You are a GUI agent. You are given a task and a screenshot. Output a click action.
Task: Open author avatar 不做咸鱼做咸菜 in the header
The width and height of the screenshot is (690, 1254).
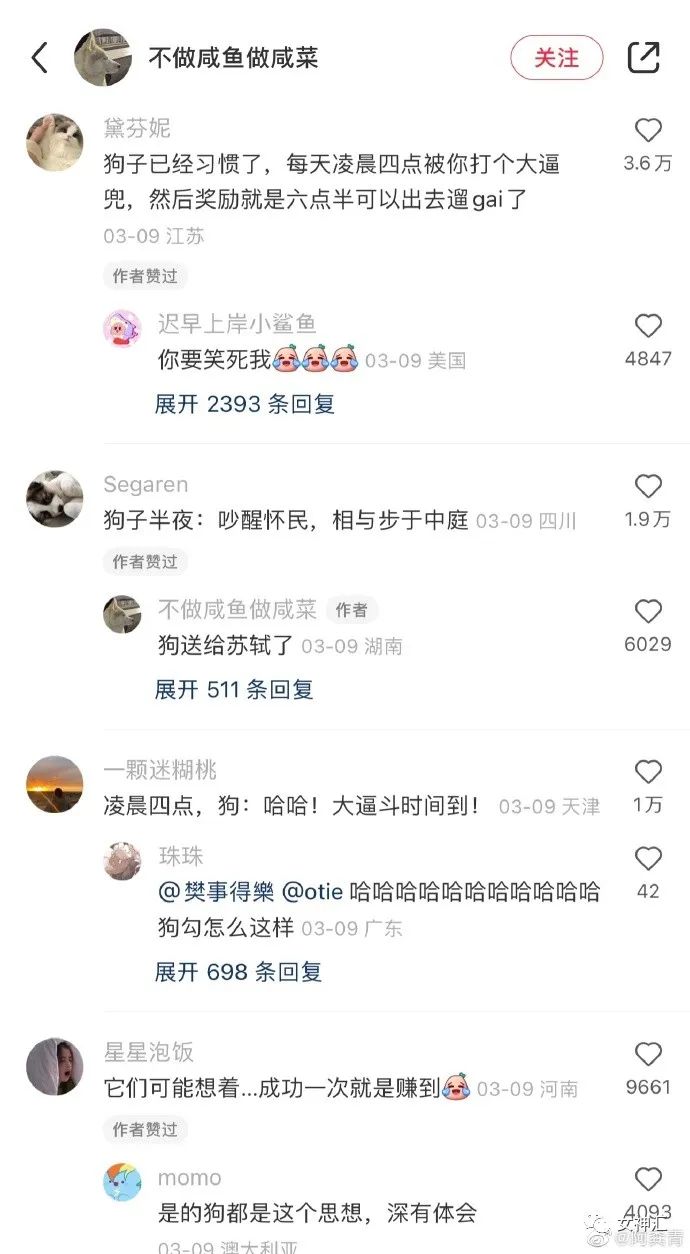tap(104, 58)
